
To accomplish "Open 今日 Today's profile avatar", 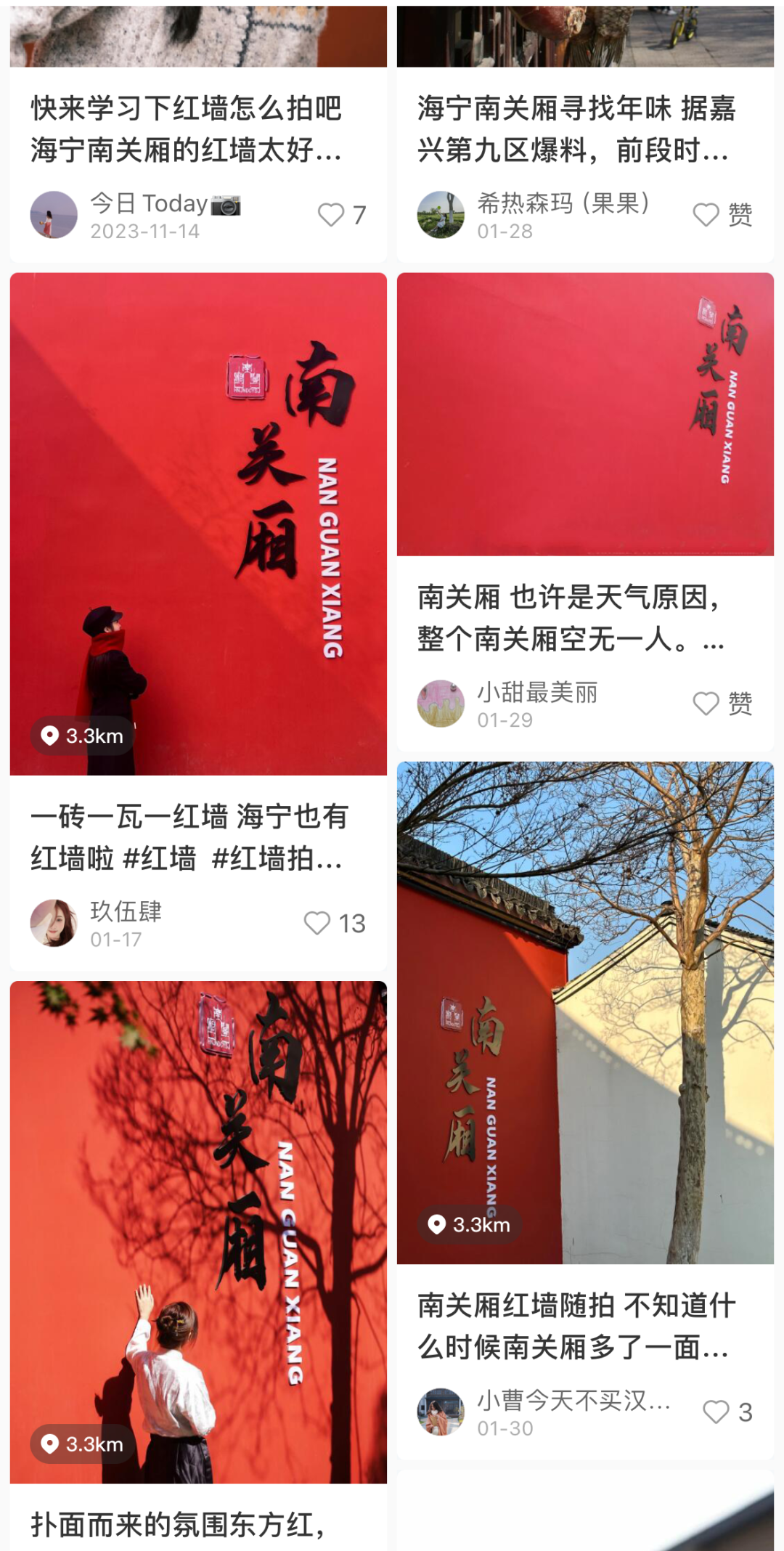I will (54, 215).
